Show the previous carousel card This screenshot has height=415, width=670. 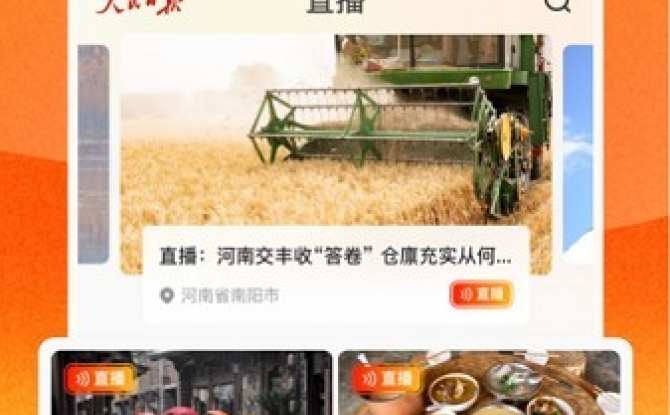(x=93, y=150)
